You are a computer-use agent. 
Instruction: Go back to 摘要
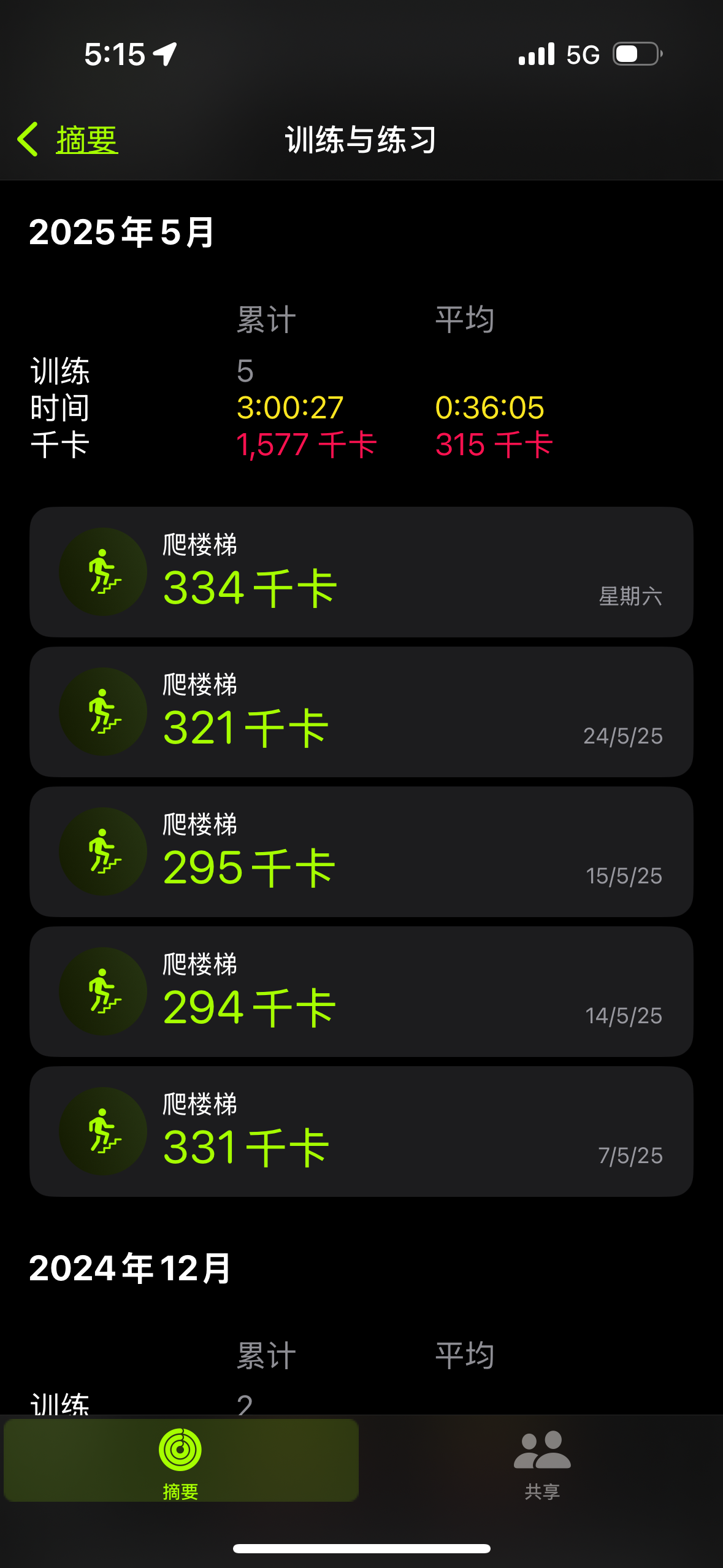click(69, 140)
